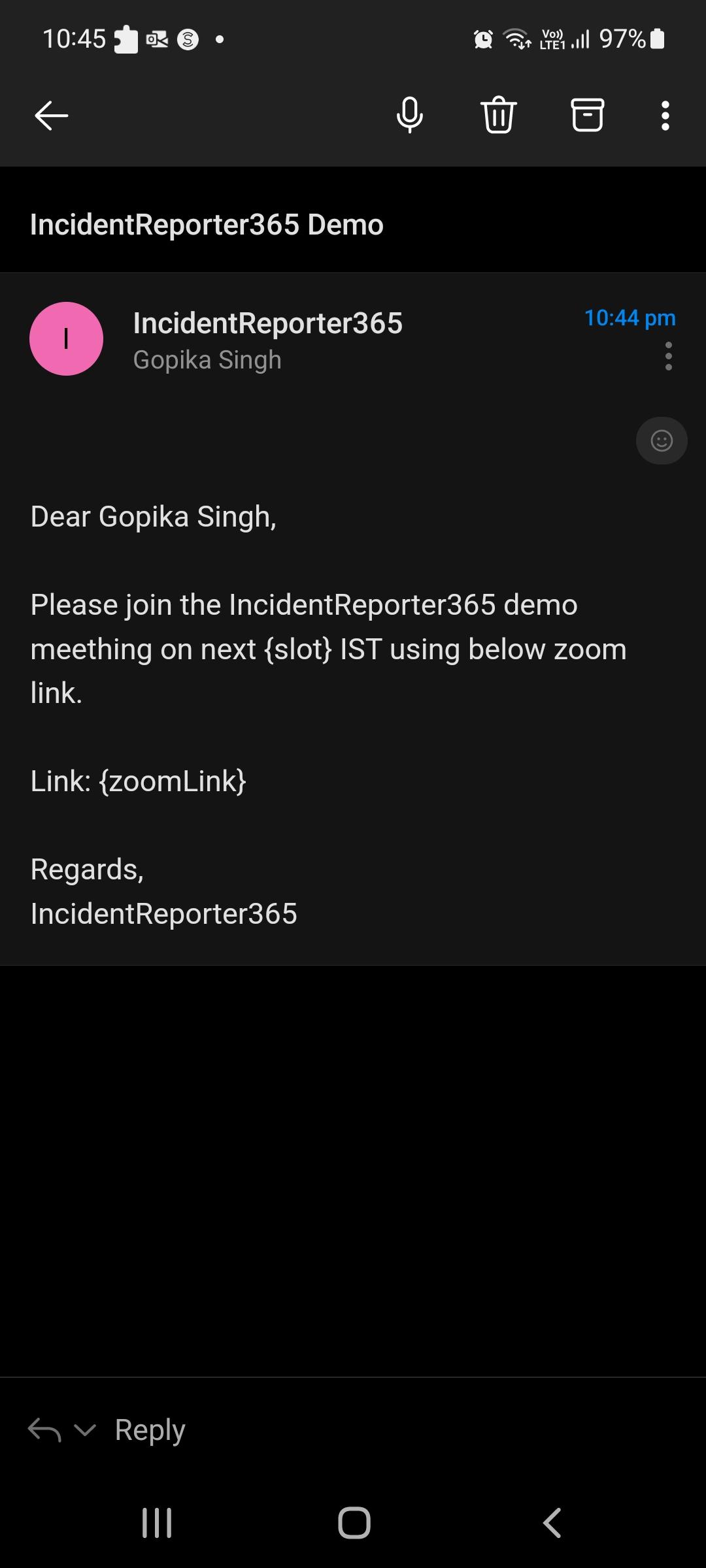Open recent apps from the navigation bar
The width and height of the screenshot is (706, 1568).
click(157, 1523)
